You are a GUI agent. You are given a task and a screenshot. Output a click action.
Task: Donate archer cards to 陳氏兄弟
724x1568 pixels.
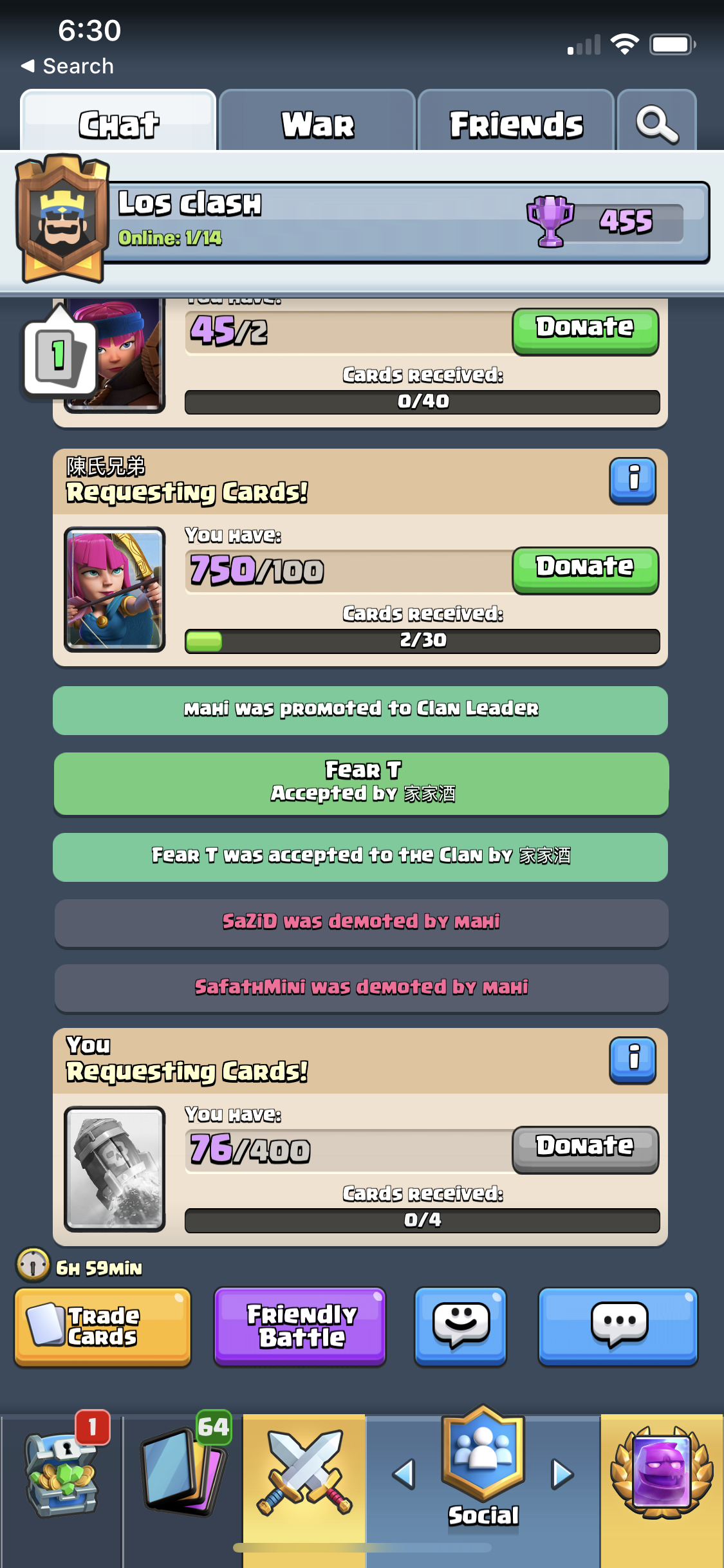click(585, 569)
